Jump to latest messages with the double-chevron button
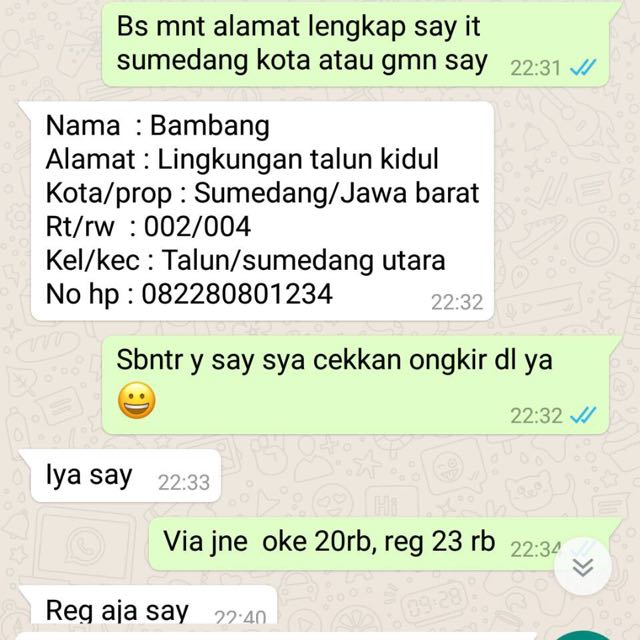Viewport: 640px width, 640px height. tap(584, 567)
